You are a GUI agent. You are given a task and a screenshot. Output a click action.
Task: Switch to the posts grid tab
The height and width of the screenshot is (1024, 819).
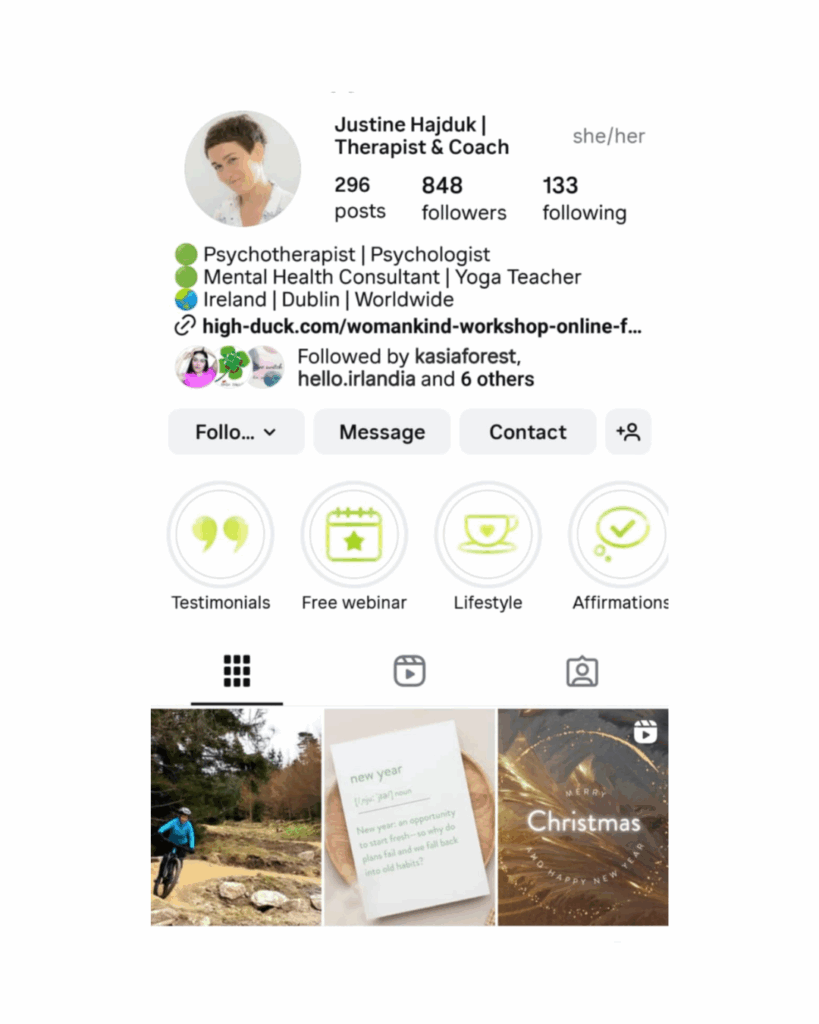pos(237,671)
